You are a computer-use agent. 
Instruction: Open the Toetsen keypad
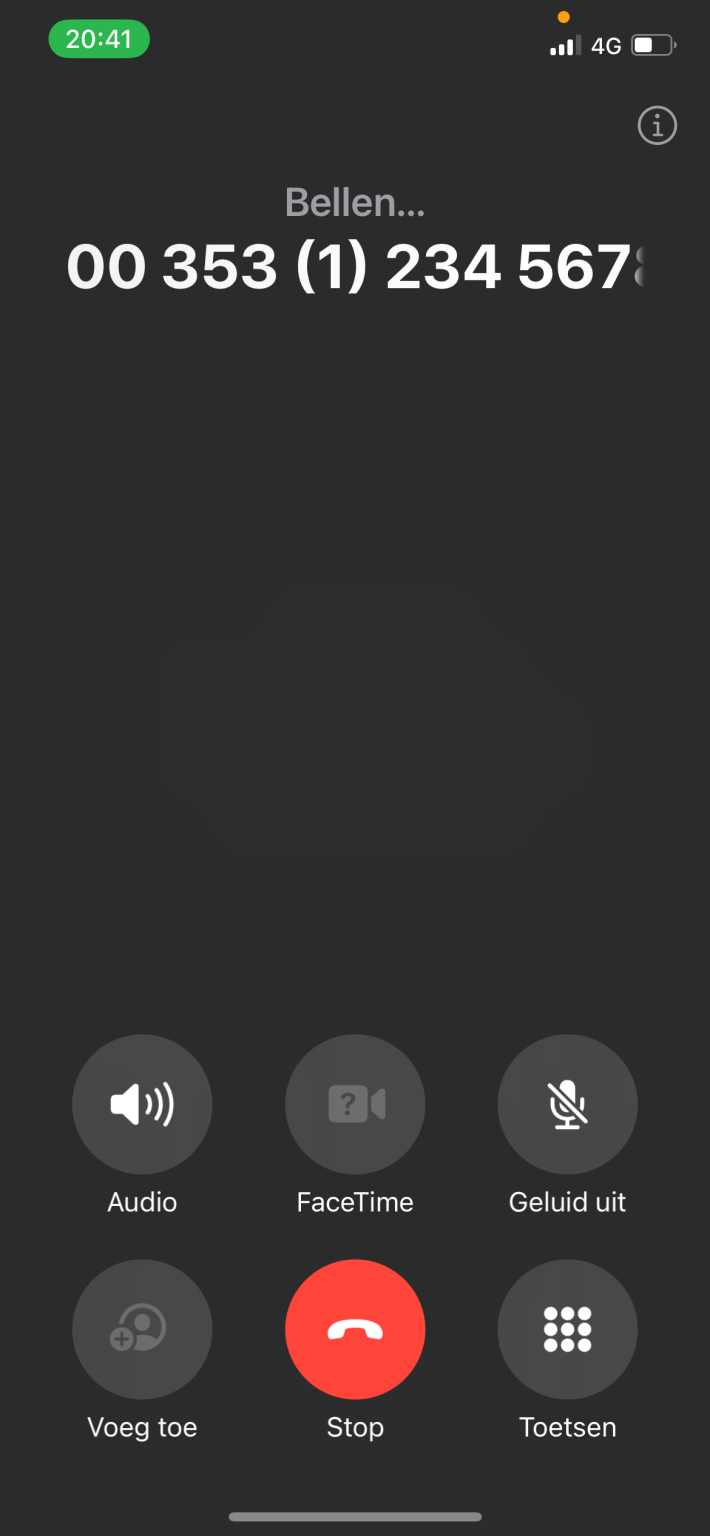[x=567, y=1329]
